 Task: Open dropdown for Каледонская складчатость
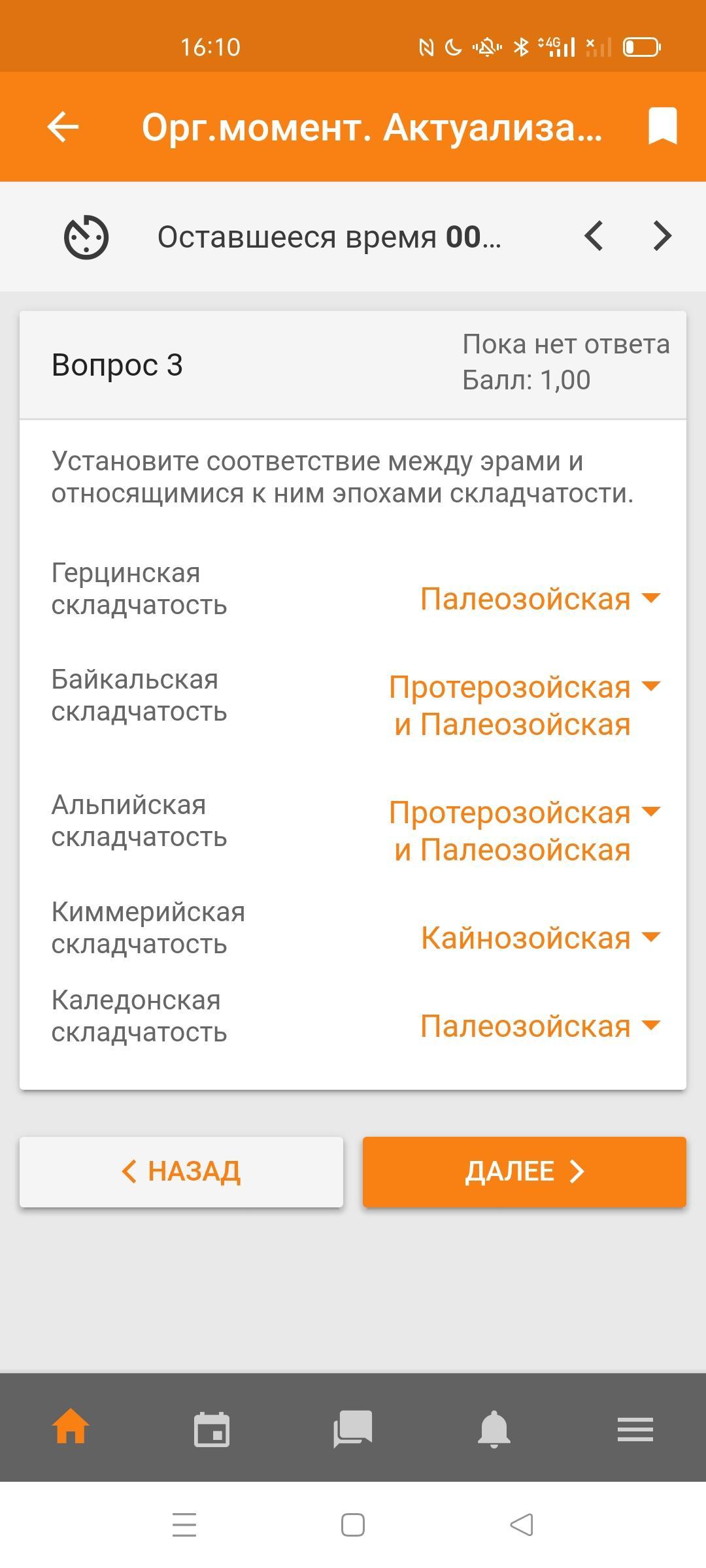(x=540, y=1026)
